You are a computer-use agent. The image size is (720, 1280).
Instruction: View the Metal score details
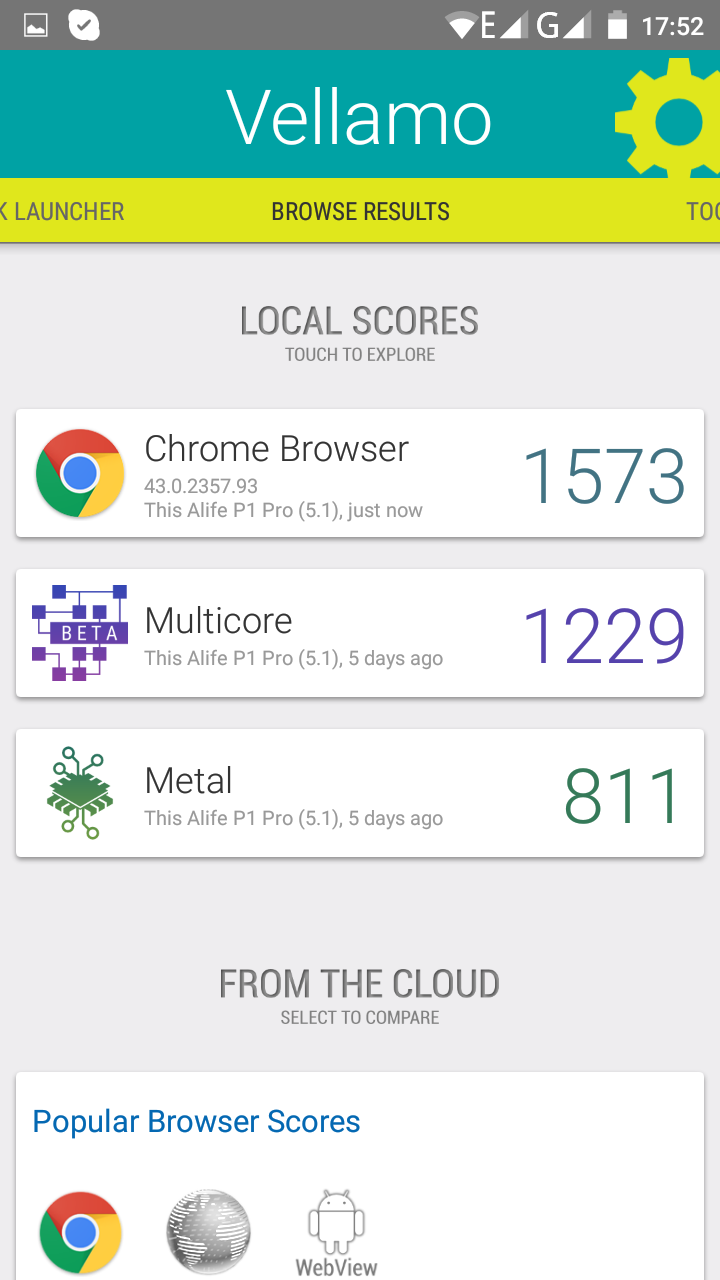360,793
